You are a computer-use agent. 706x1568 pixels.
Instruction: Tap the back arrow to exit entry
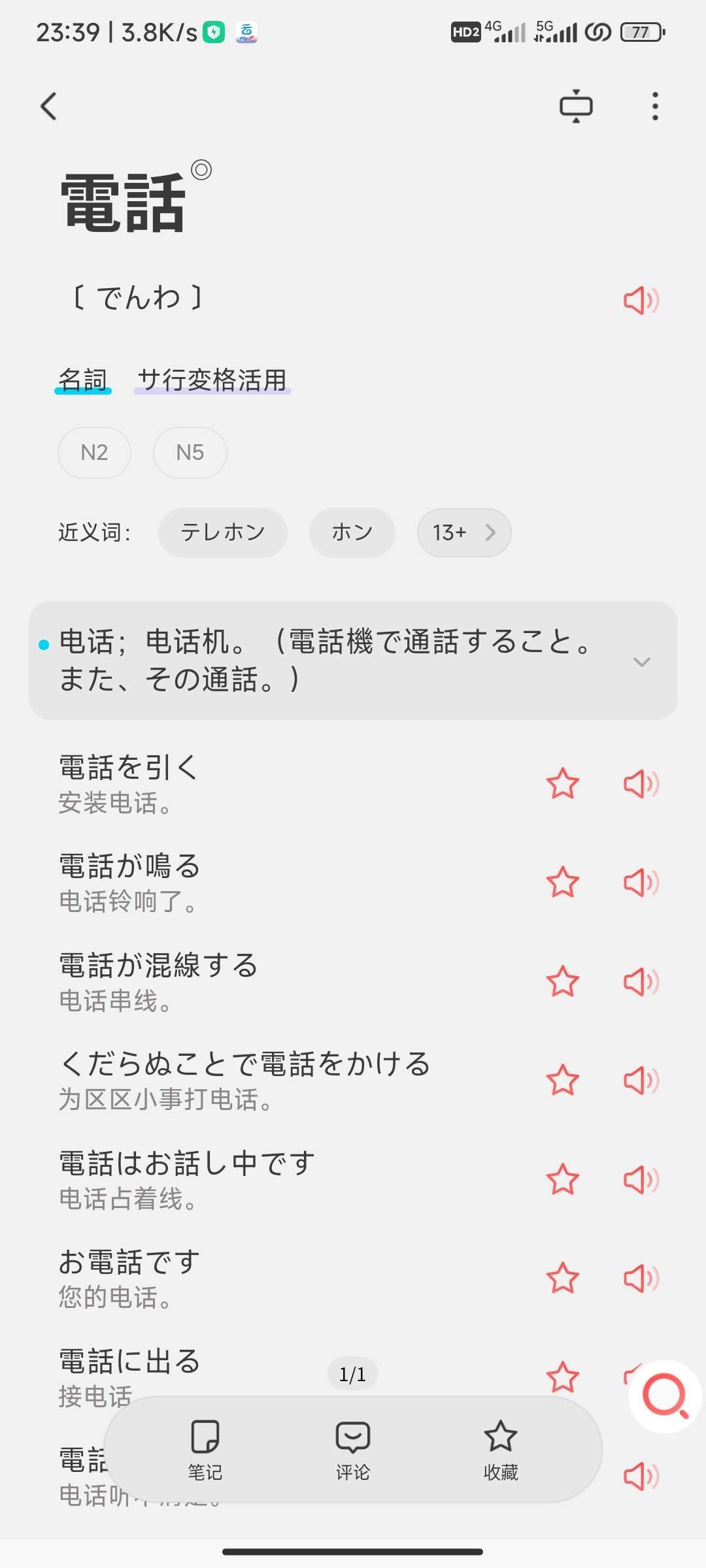click(48, 105)
